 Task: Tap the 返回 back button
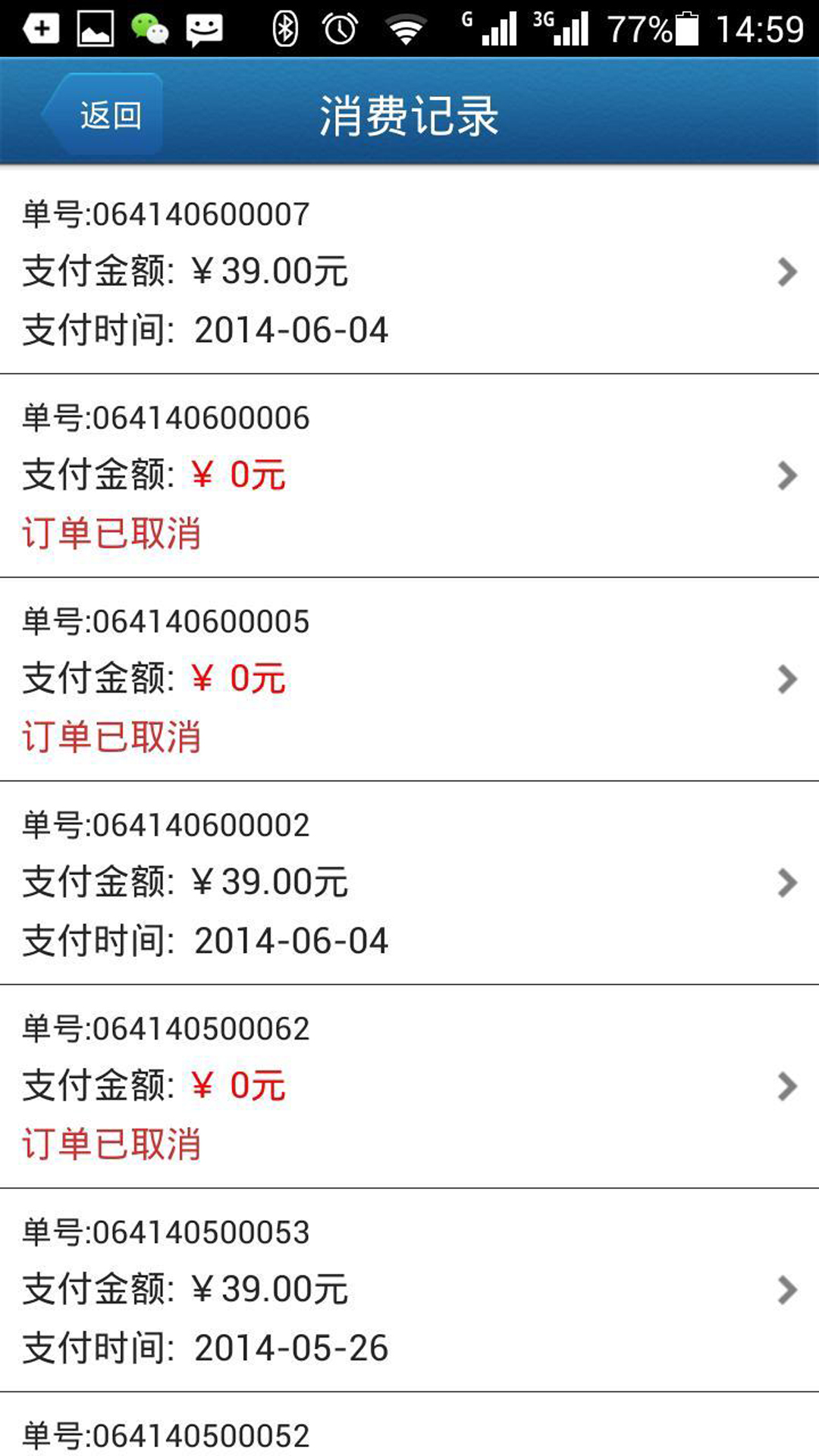pyautogui.click(x=102, y=115)
